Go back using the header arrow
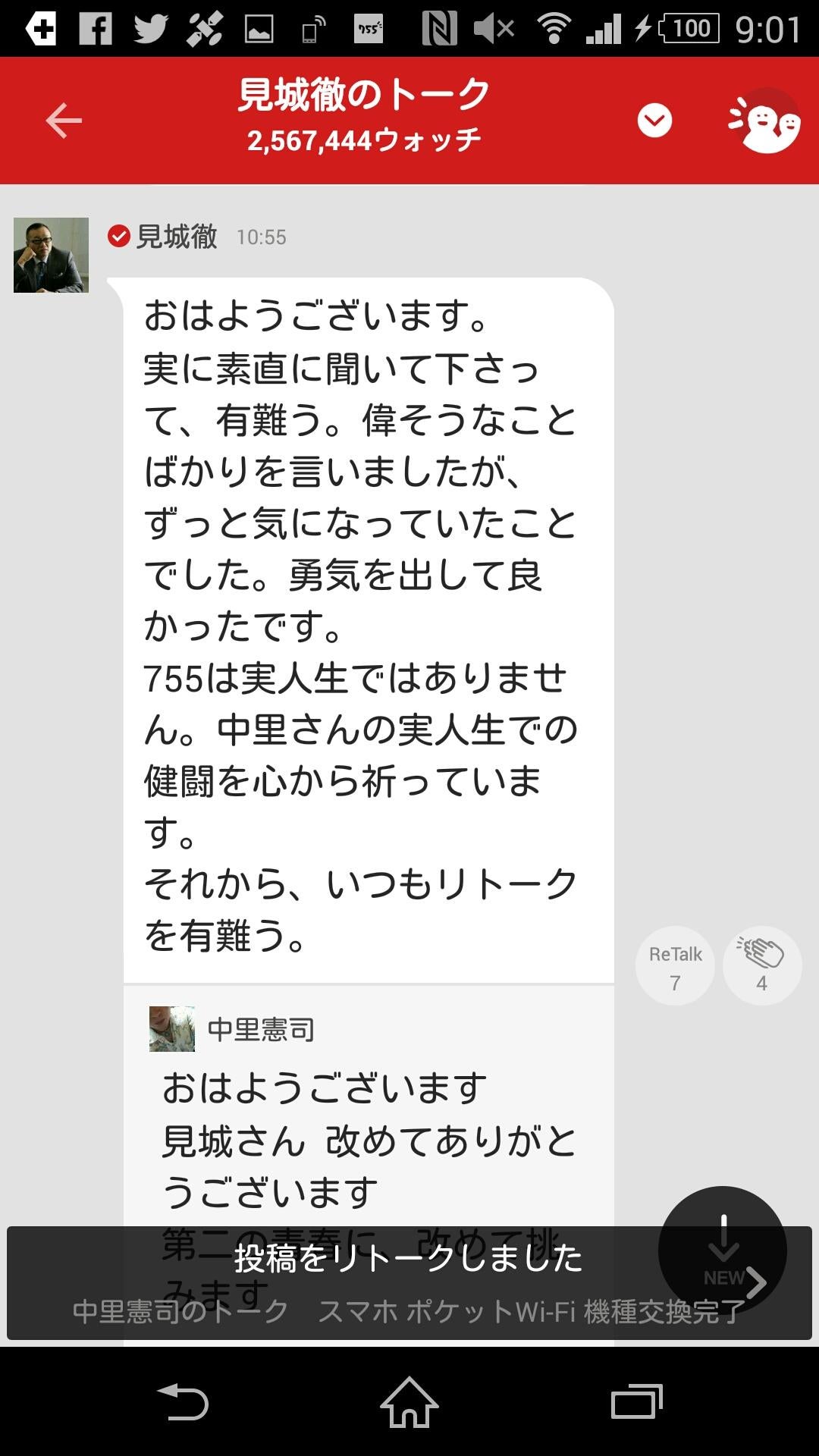The image size is (819, 1456). point(64,121)
